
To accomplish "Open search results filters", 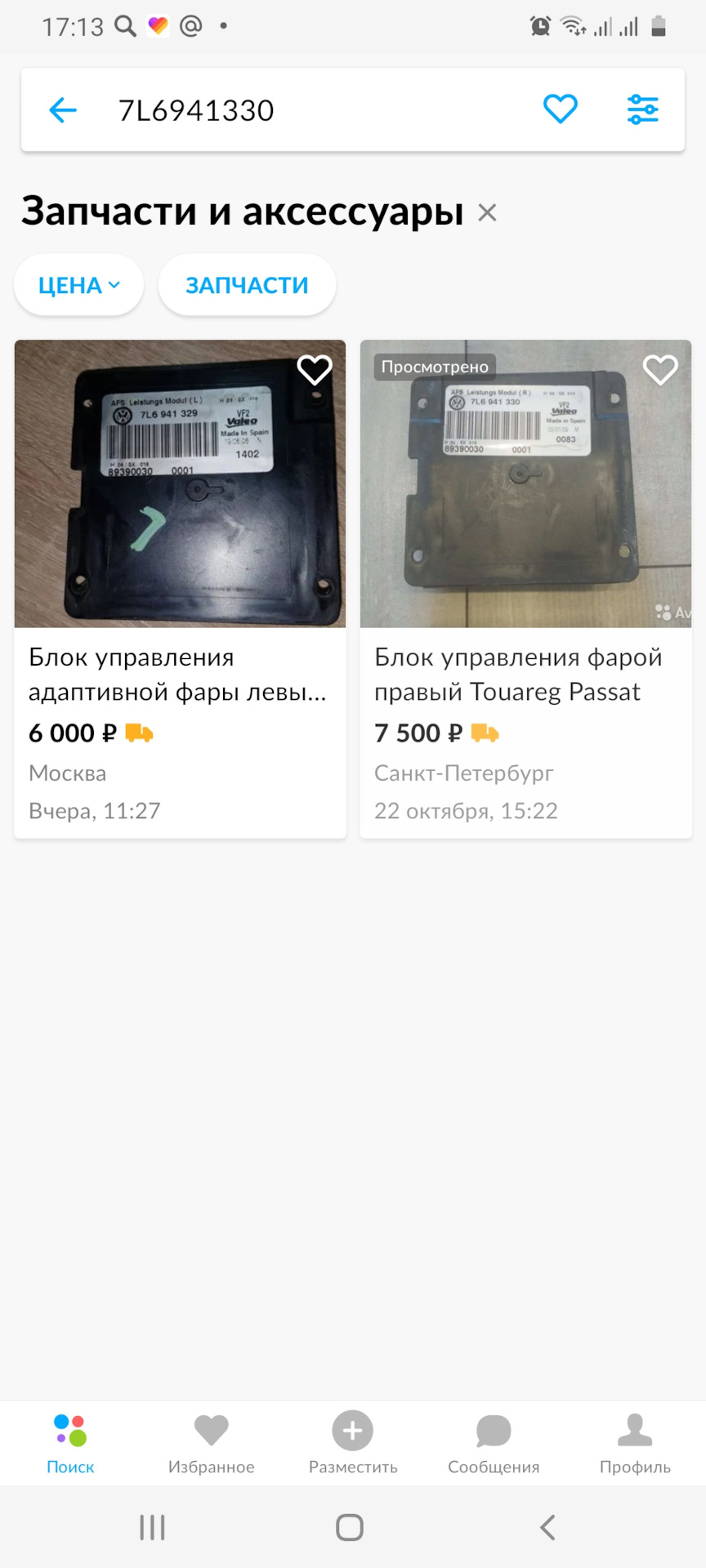I will tap(643, 109).
